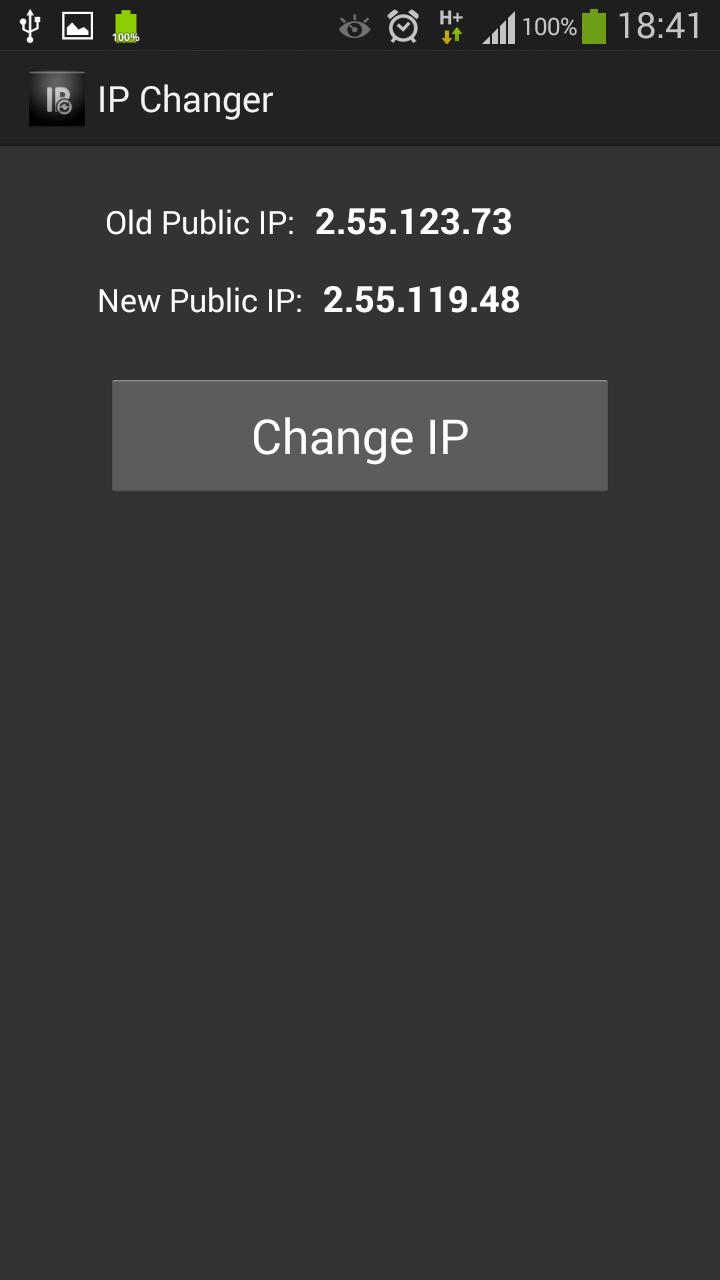Click the empty area below the Change IP button
The width and height of the screenshot is (720, 1280).
[x=360, y=800]
